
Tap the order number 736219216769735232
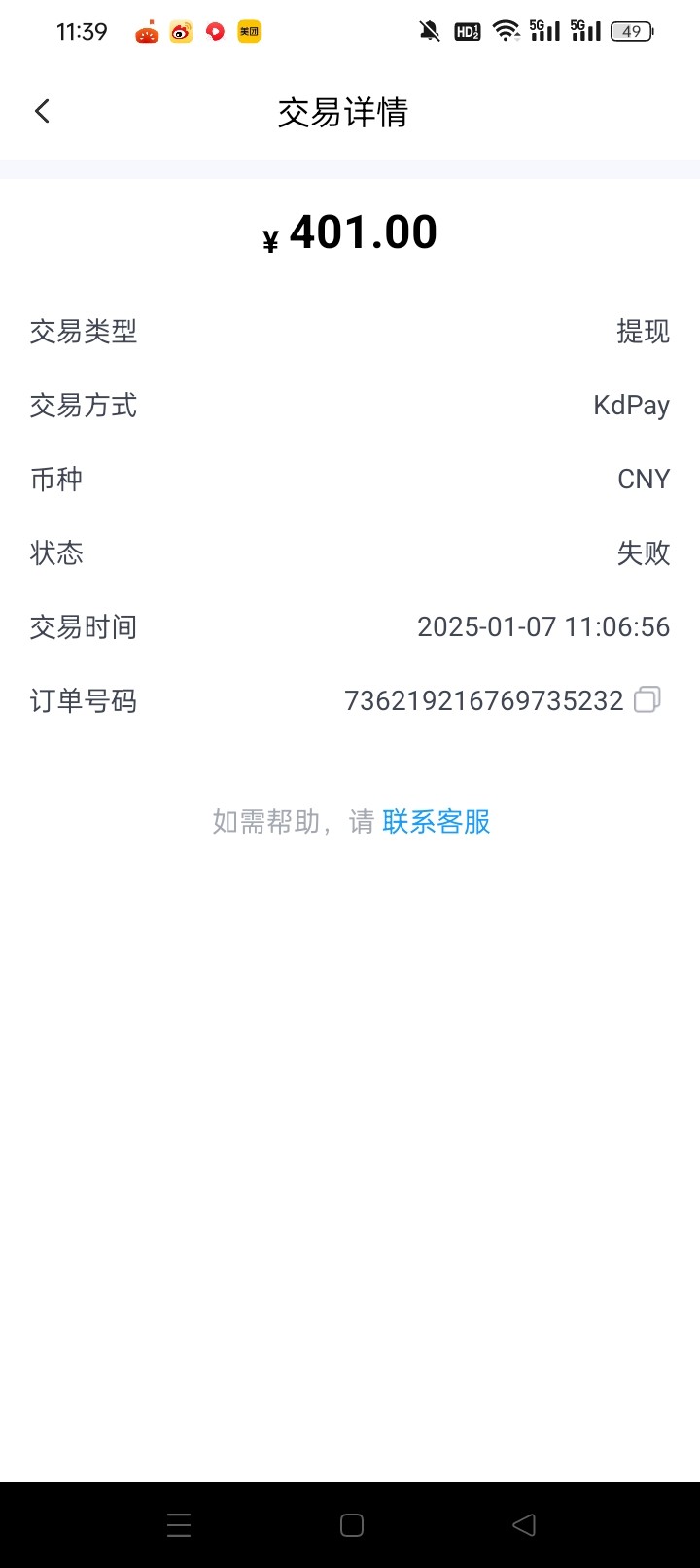click(483, 700)
